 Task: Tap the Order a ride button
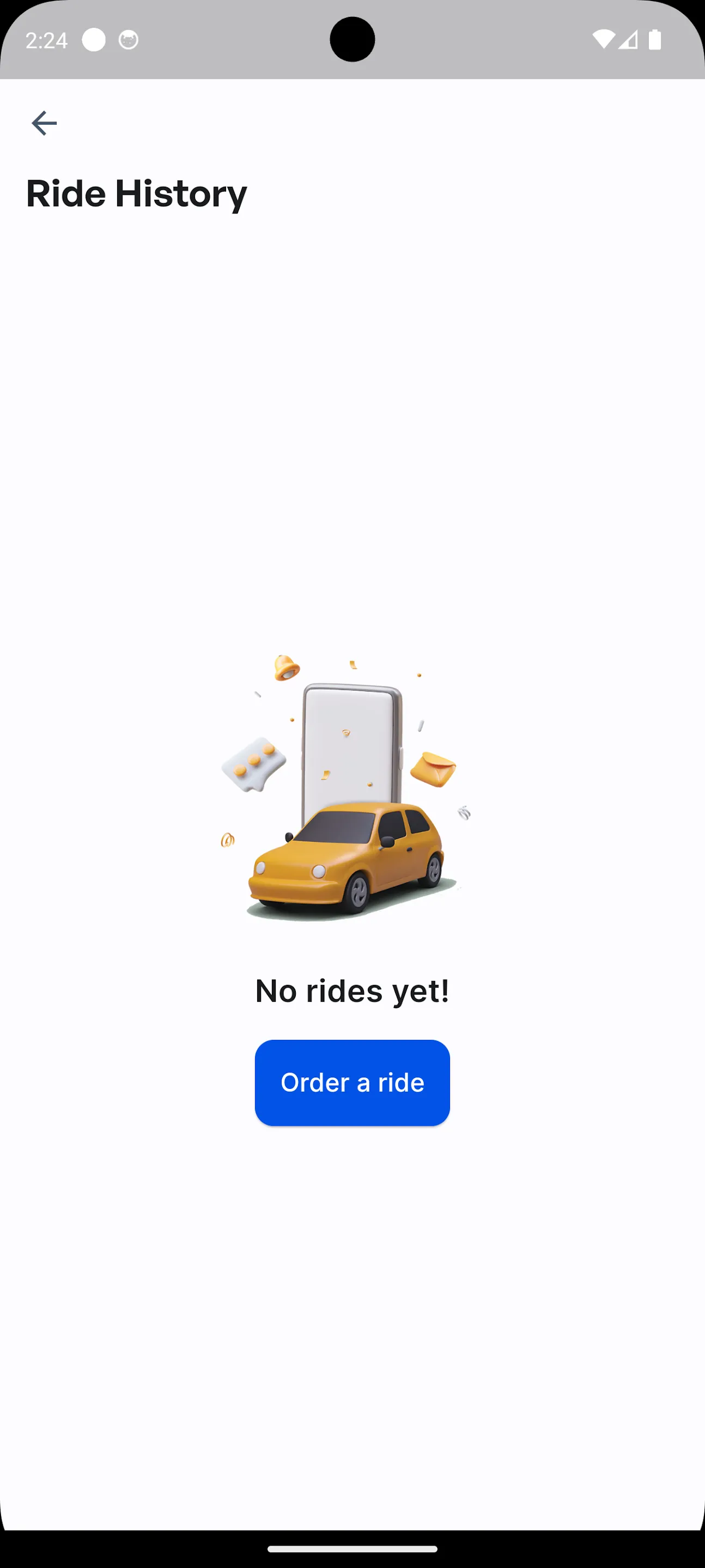352,1082
